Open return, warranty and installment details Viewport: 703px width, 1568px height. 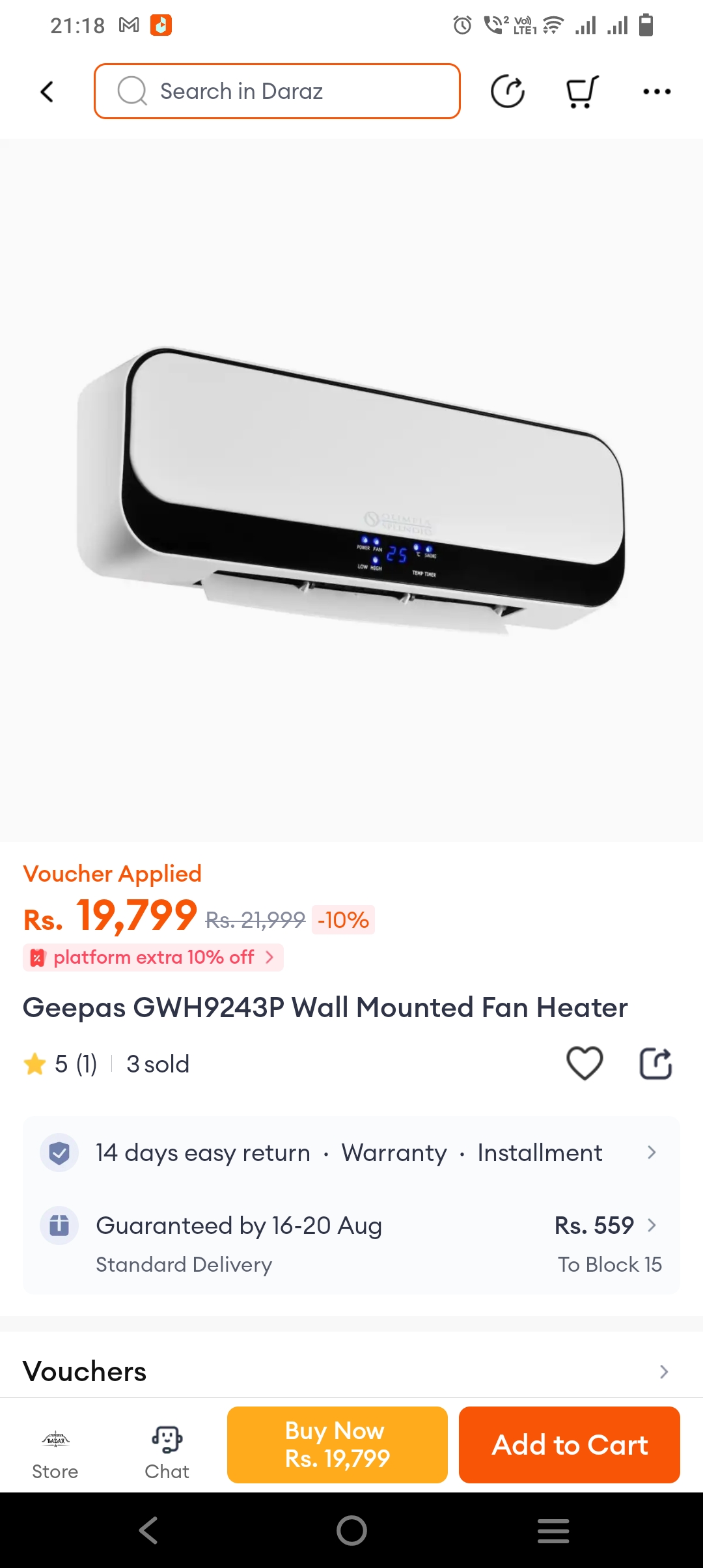(x=351, y=1153)
